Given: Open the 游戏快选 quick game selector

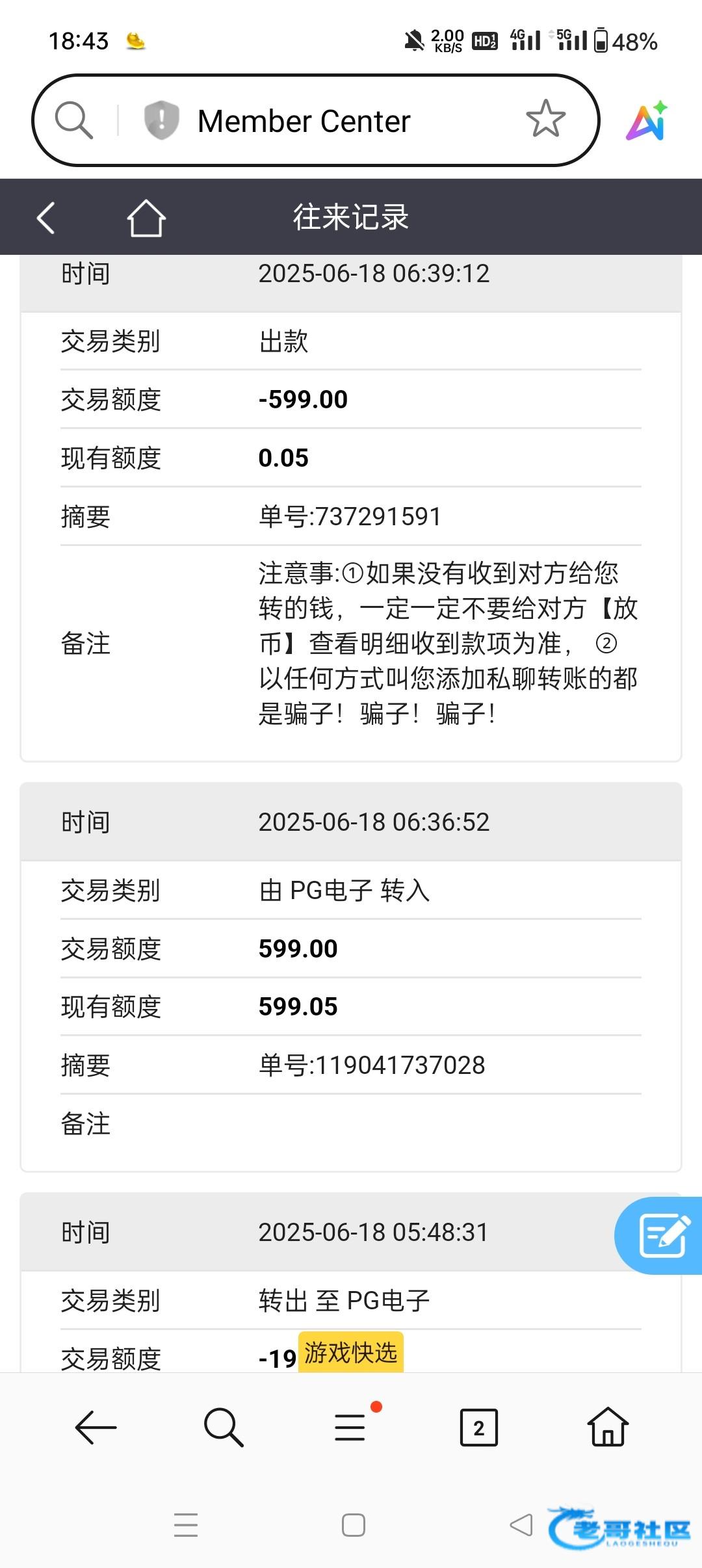Looking at the screenshot, I should tap(351, 1353).
